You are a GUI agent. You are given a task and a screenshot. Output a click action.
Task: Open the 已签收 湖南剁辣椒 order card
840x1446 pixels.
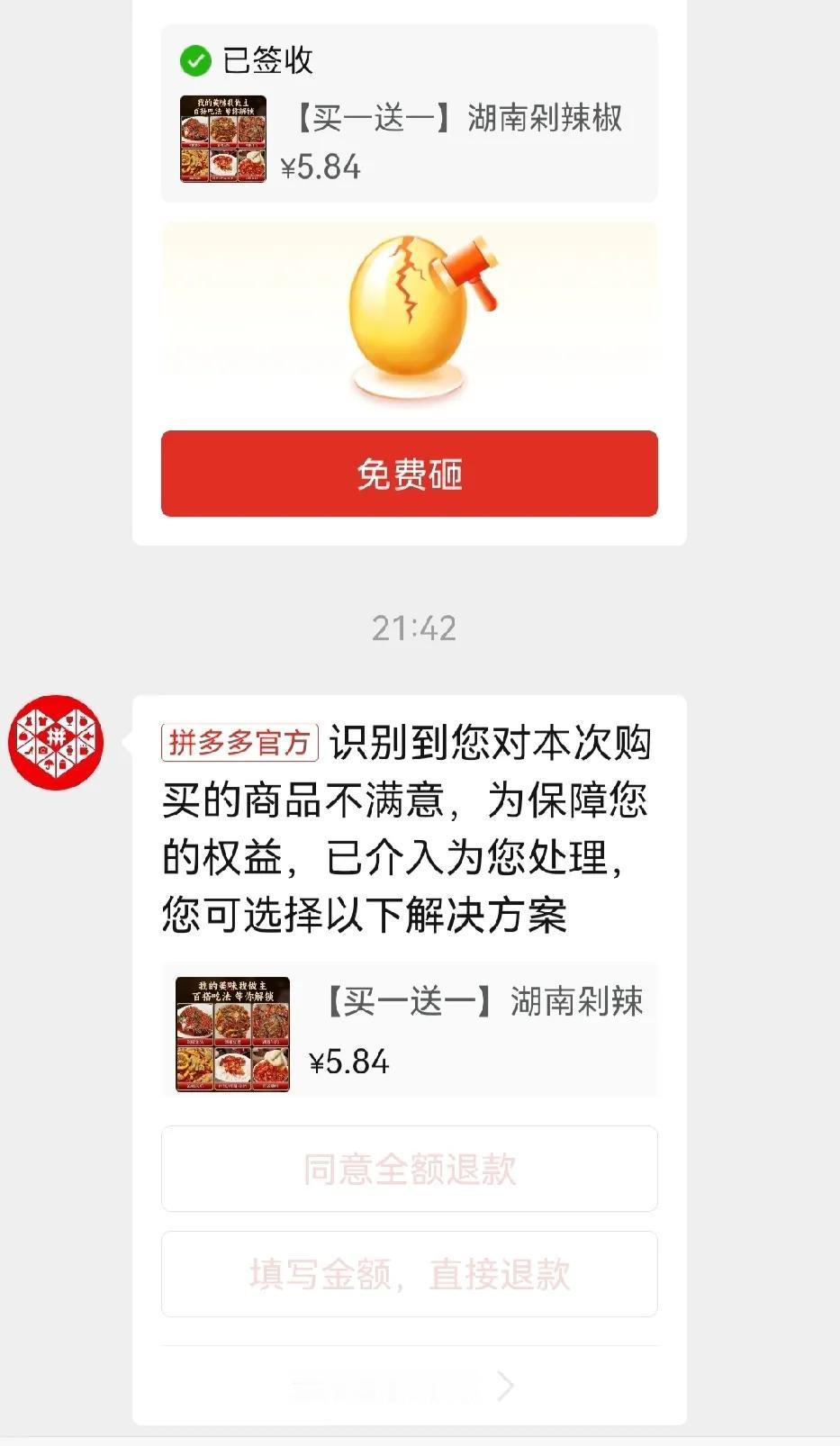[409, 113]
